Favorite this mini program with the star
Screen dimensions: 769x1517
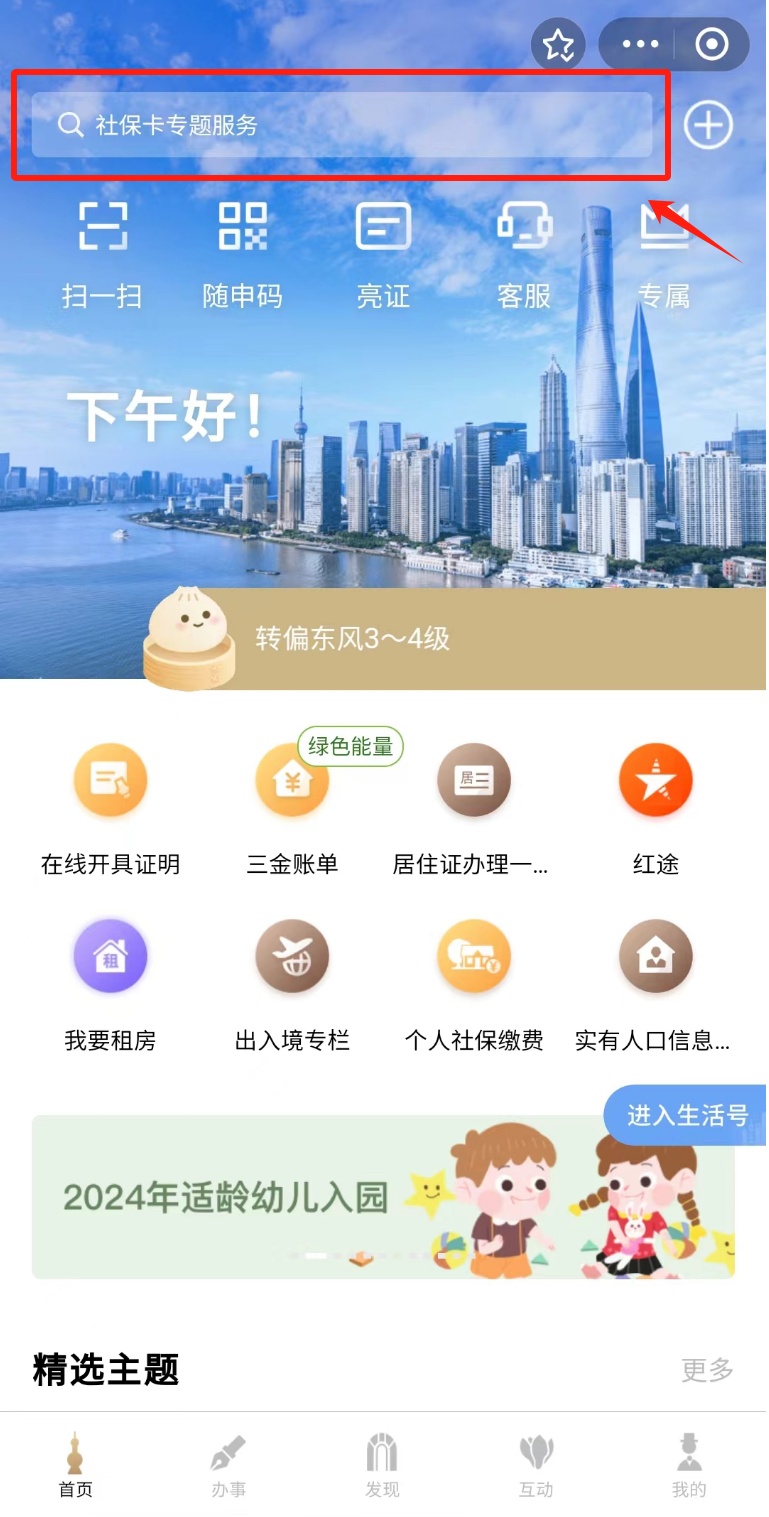coord(558,45)
